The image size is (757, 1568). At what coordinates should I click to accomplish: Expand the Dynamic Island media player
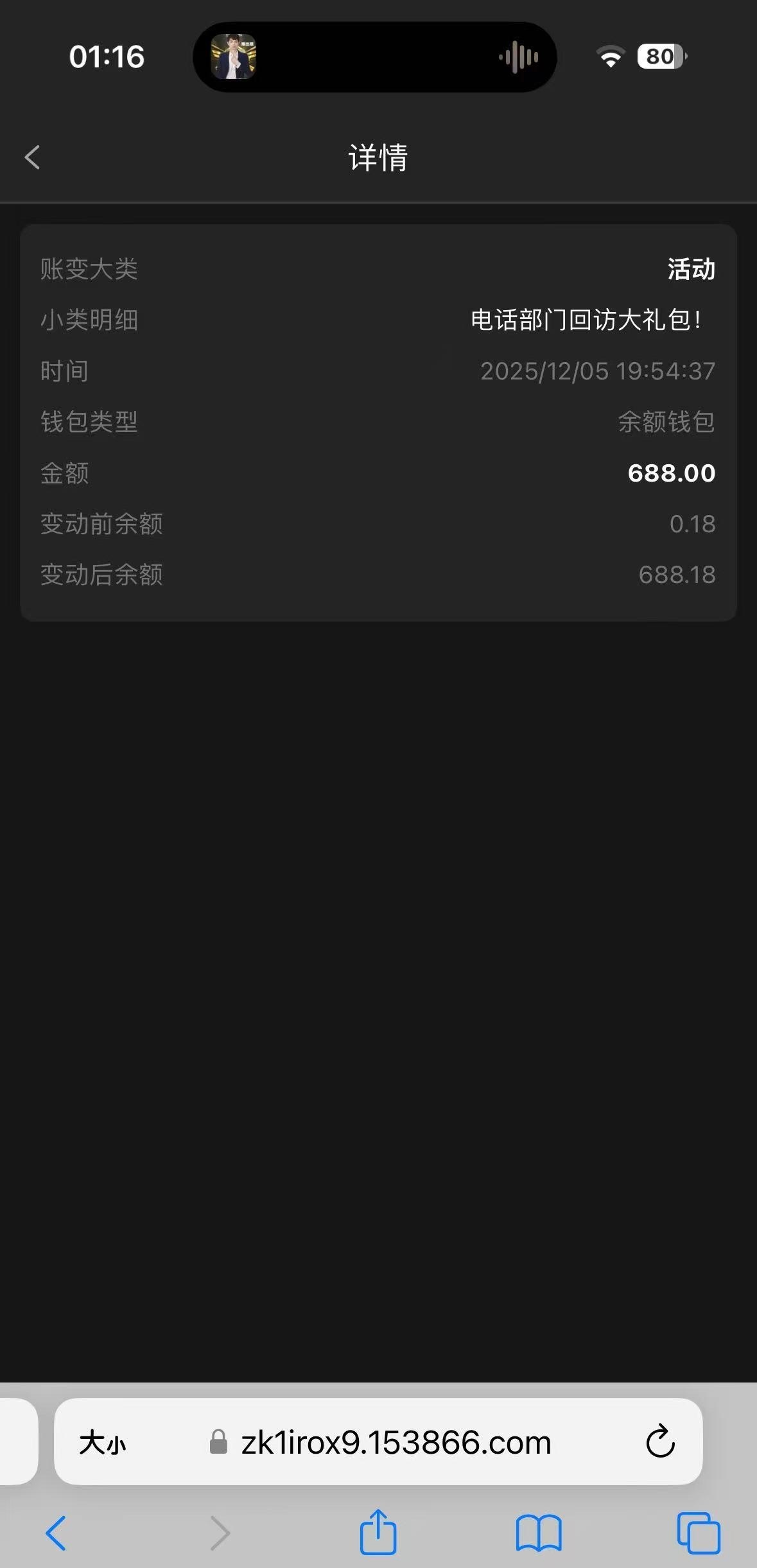378,57
